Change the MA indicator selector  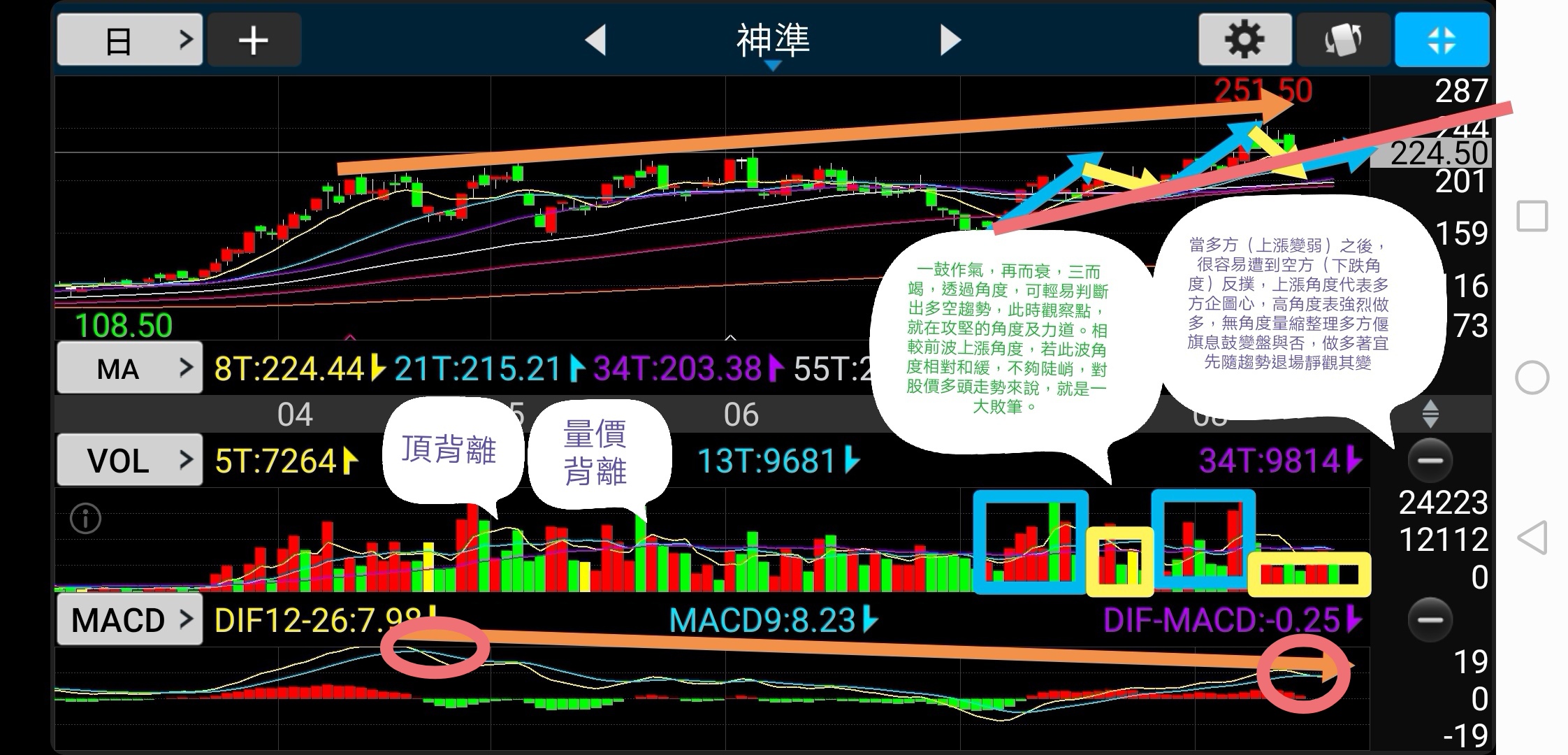tap(130, 368)
